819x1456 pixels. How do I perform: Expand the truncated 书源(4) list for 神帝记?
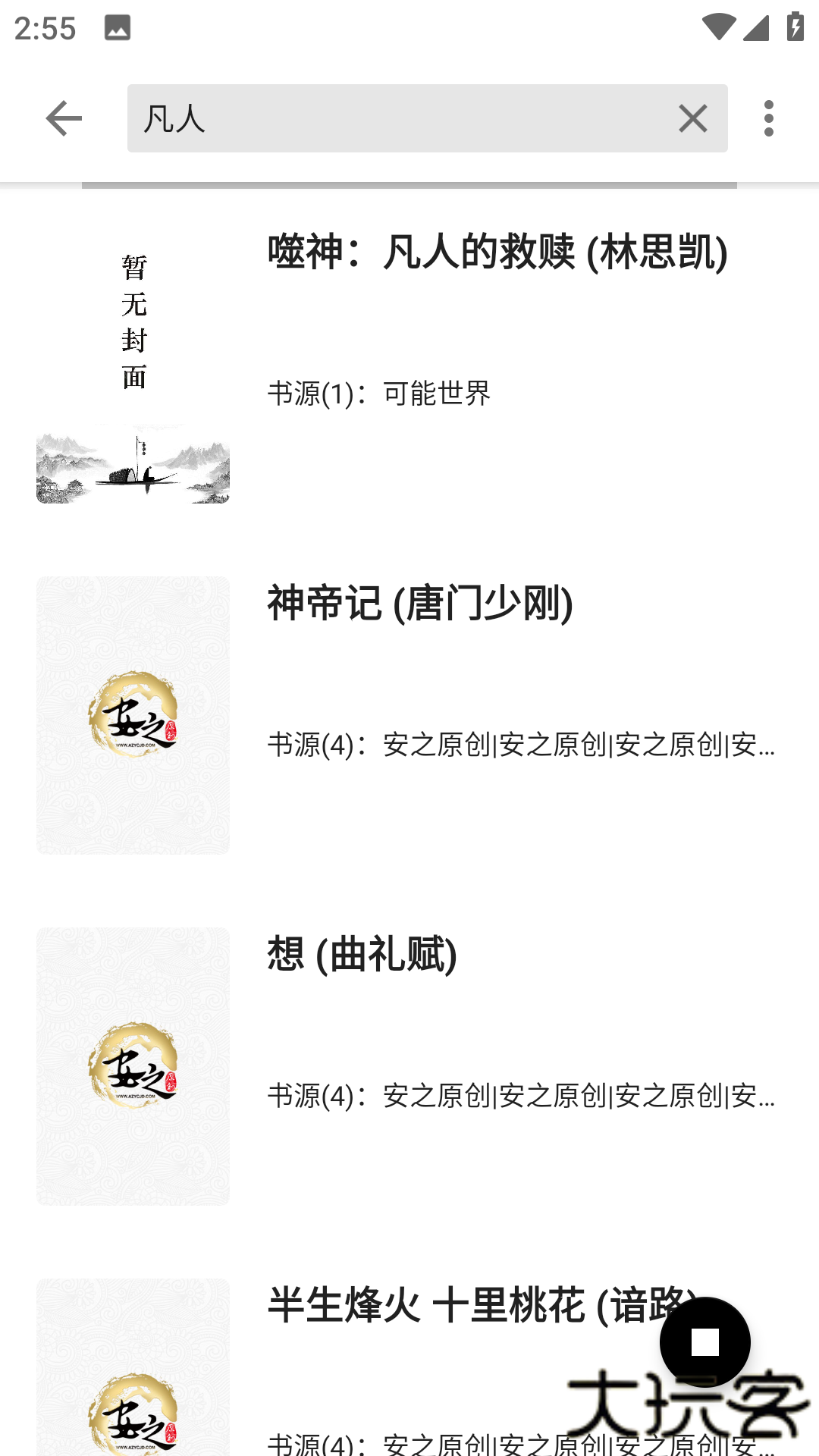coord(521,746)
